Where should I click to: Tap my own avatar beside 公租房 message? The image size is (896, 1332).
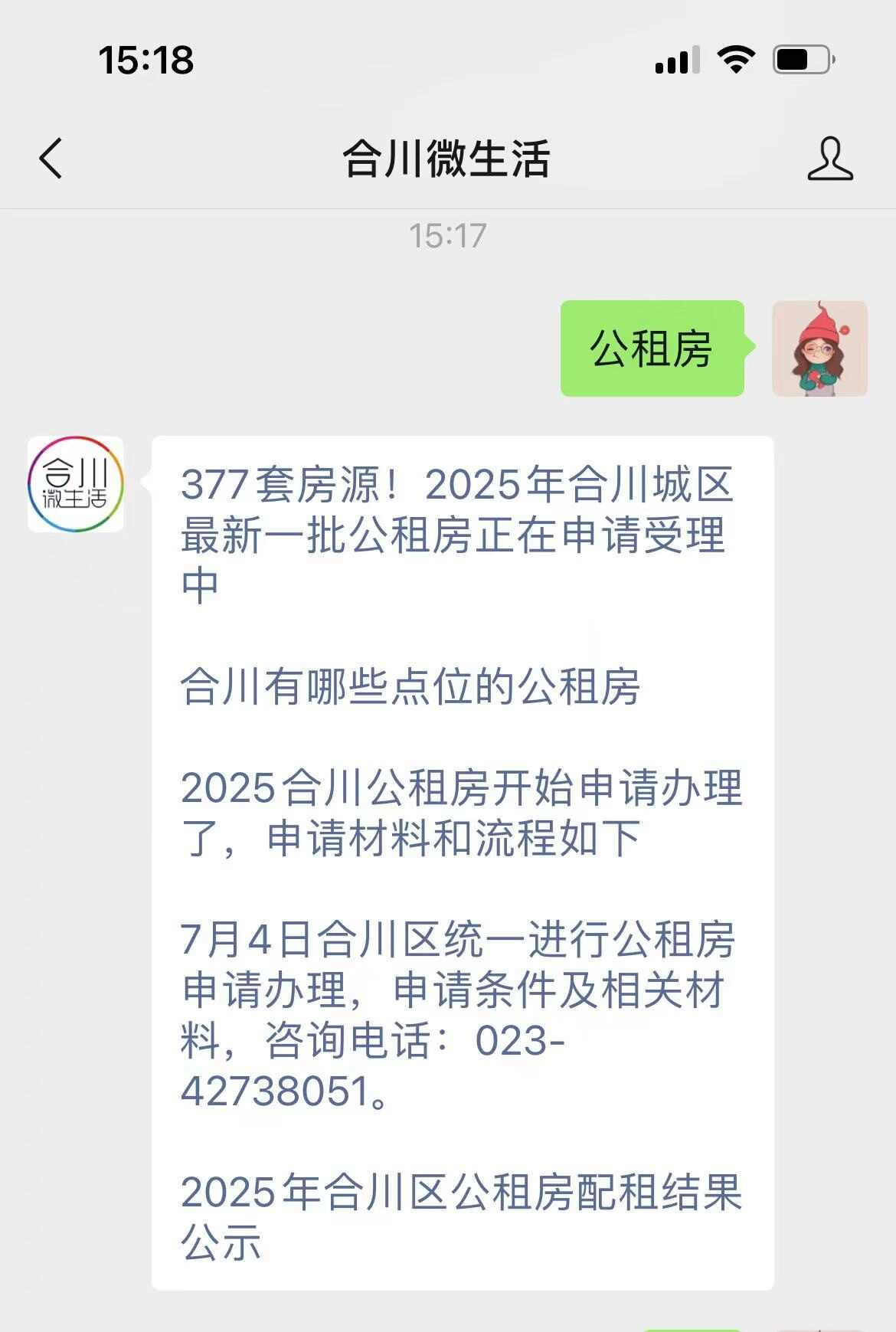[819, 349]
